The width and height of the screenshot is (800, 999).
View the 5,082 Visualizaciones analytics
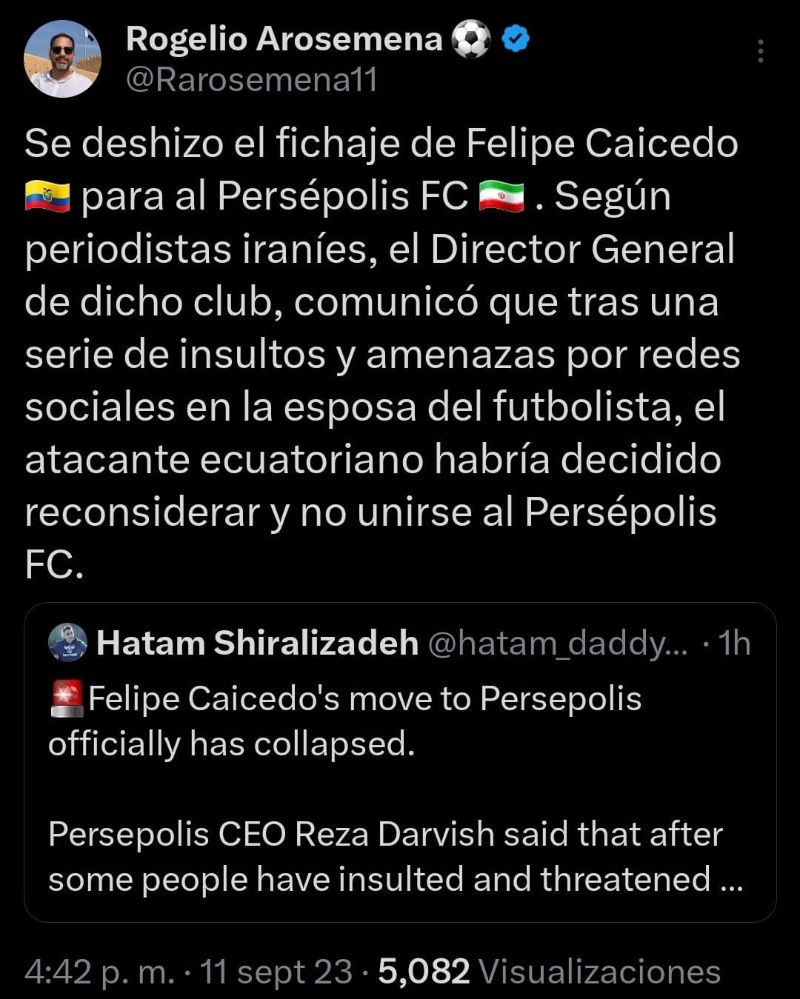pos(548,971)
